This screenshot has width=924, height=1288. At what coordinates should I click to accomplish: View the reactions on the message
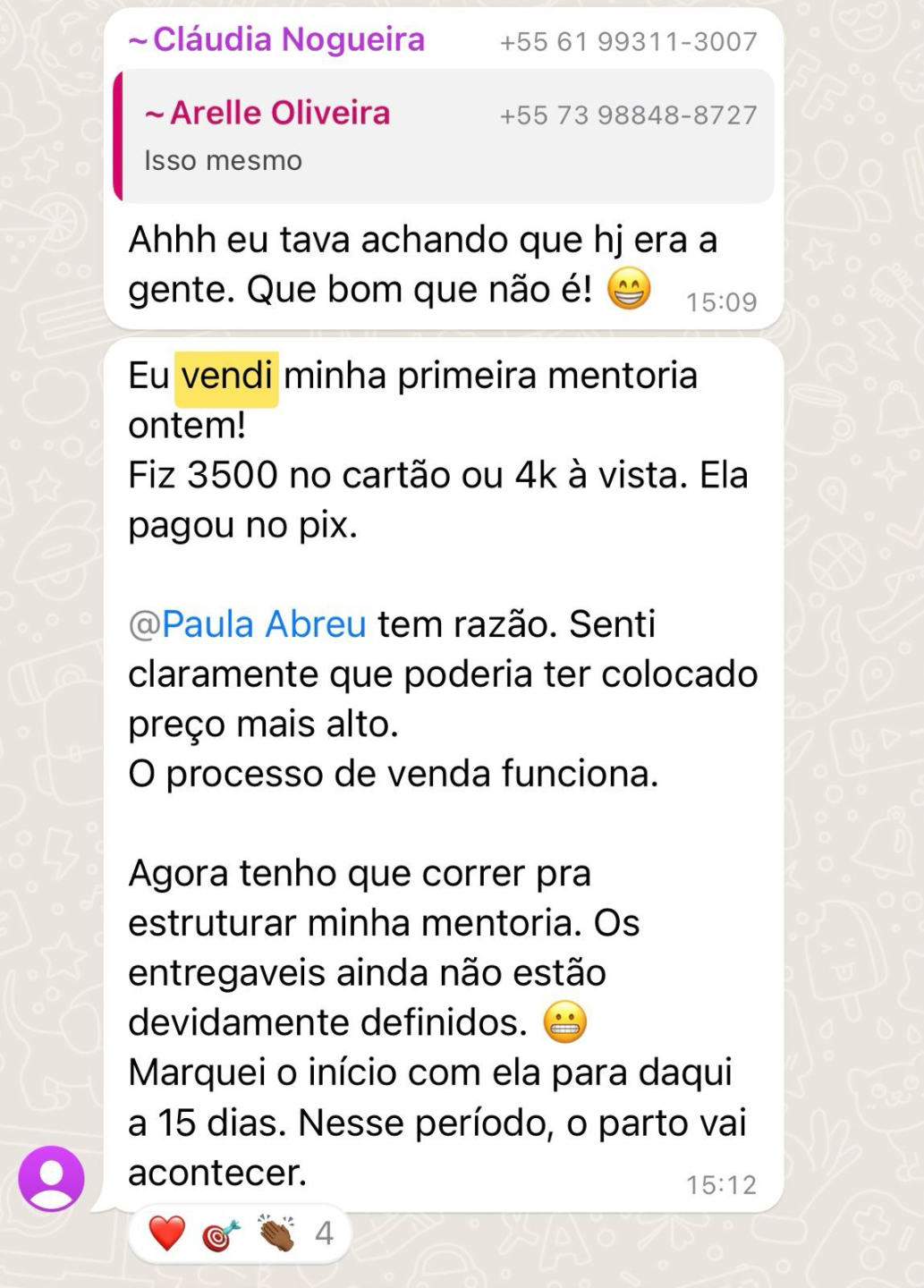(x=239, y=1234)
